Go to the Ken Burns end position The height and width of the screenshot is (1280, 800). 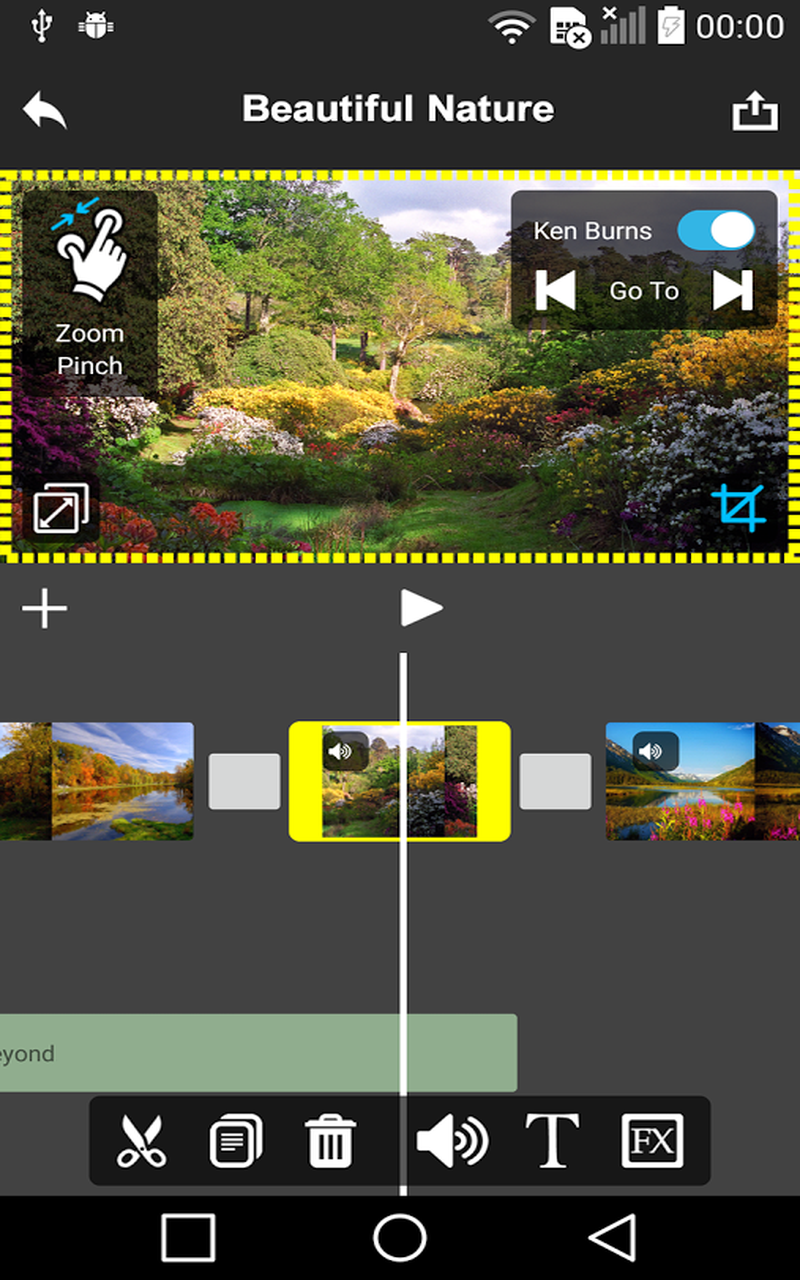(x=732, y=291)
